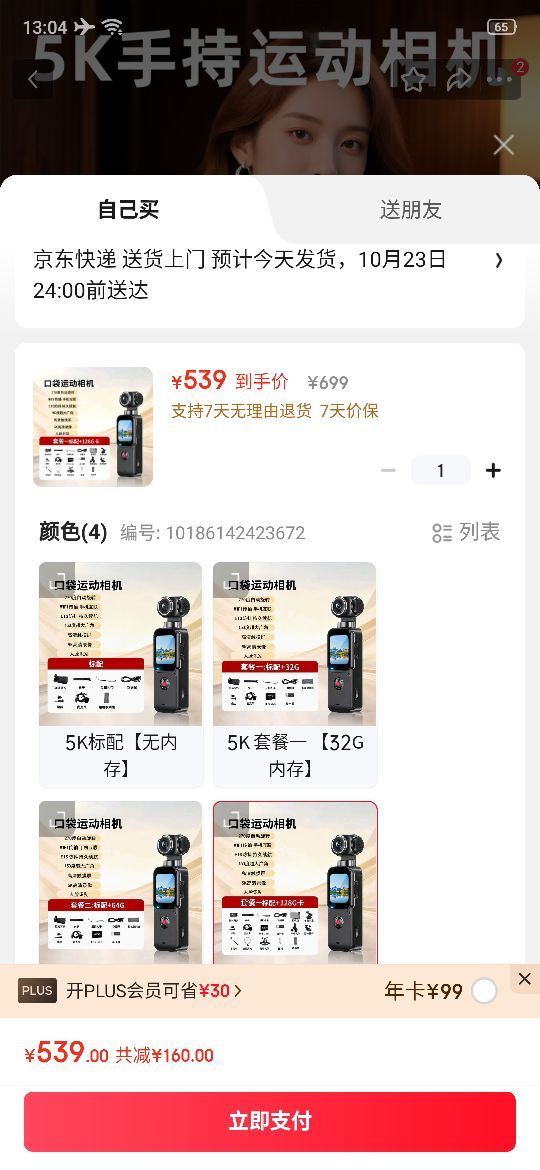Choose the 5K标配【无内存】 option
540x1170 pixels.
(x=121, y=675)
